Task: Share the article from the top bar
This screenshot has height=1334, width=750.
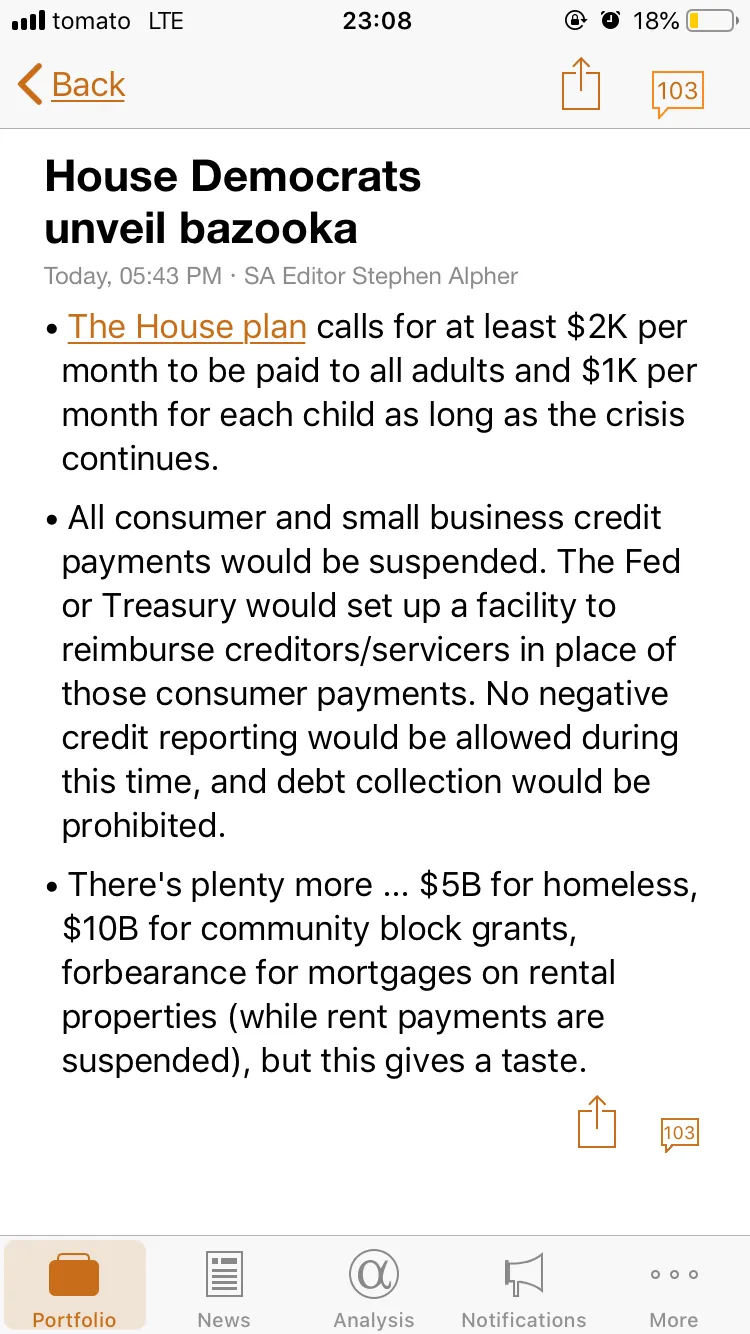Action: coord(581,86)
